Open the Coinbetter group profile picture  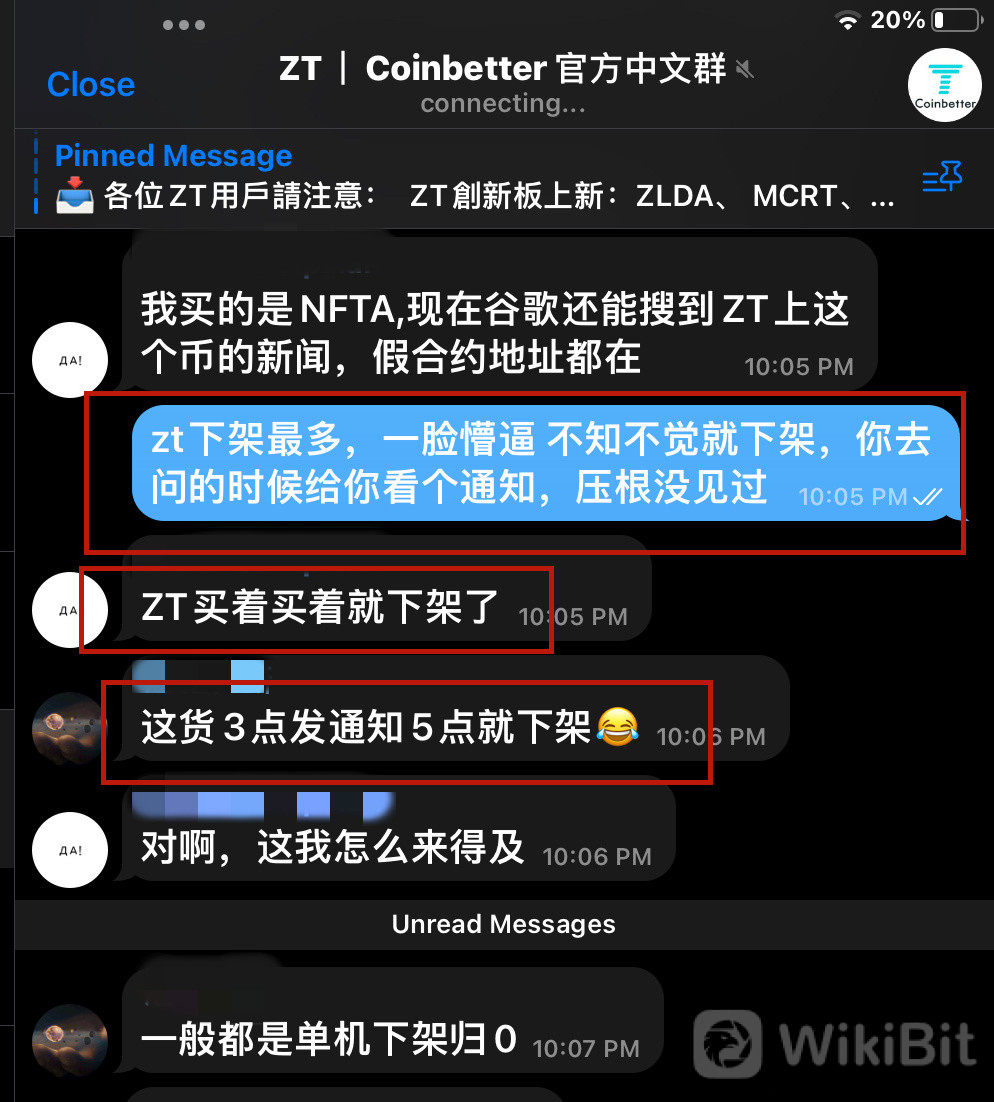(944, 85)
